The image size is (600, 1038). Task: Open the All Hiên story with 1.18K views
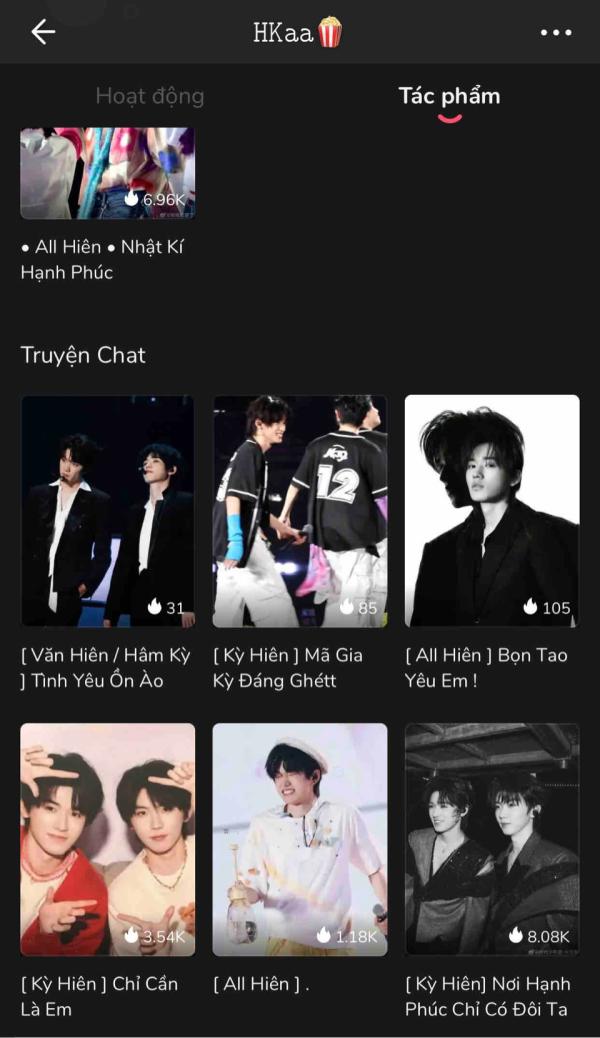point(300,839)
